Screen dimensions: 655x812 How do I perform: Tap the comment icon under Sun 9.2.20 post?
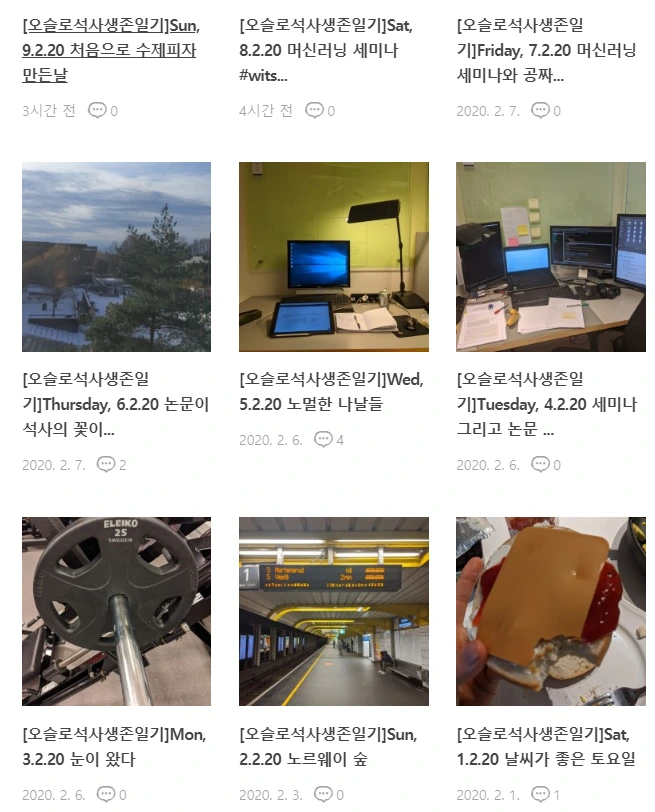pyautogui.click(x=102, y=111)
